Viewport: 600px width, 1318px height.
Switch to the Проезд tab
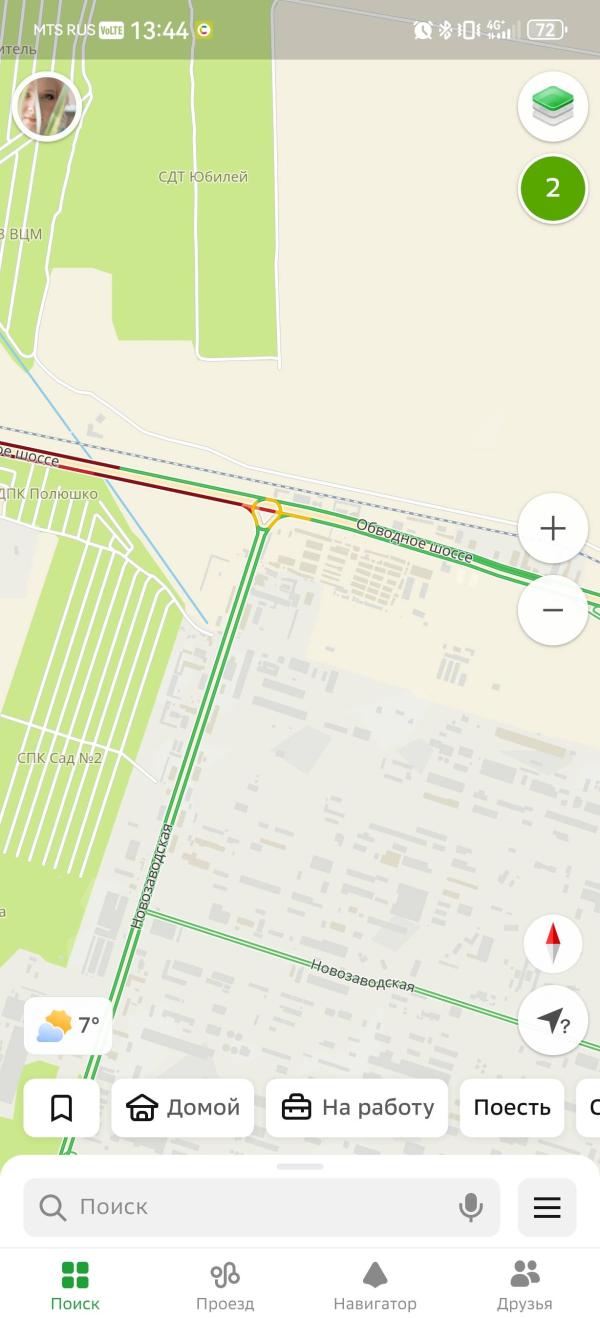[225, 1285]
